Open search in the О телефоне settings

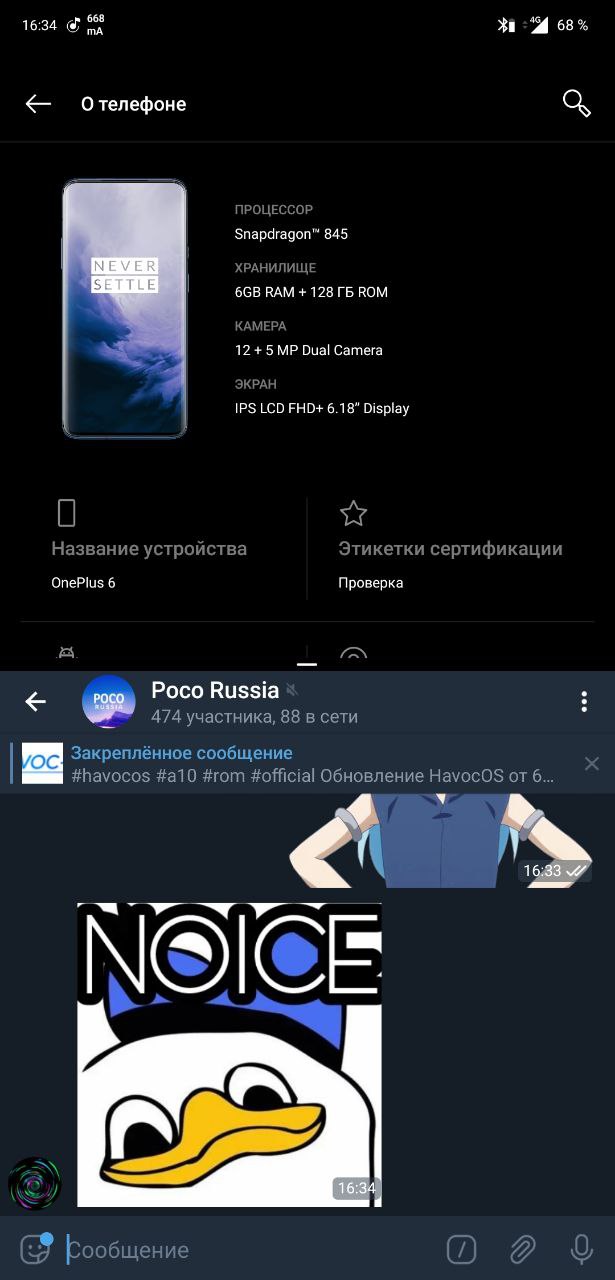click(577, 103)
